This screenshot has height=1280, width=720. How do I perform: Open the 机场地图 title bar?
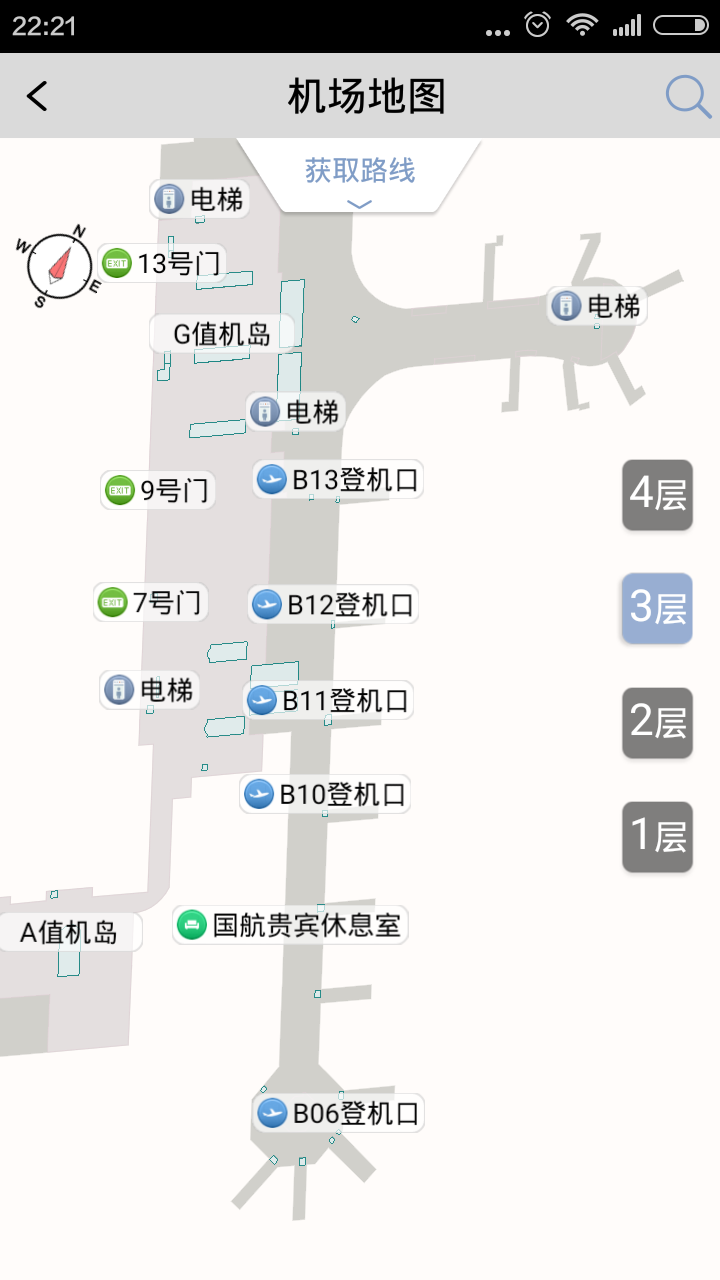pyautogui.click(x=360, y=96)
